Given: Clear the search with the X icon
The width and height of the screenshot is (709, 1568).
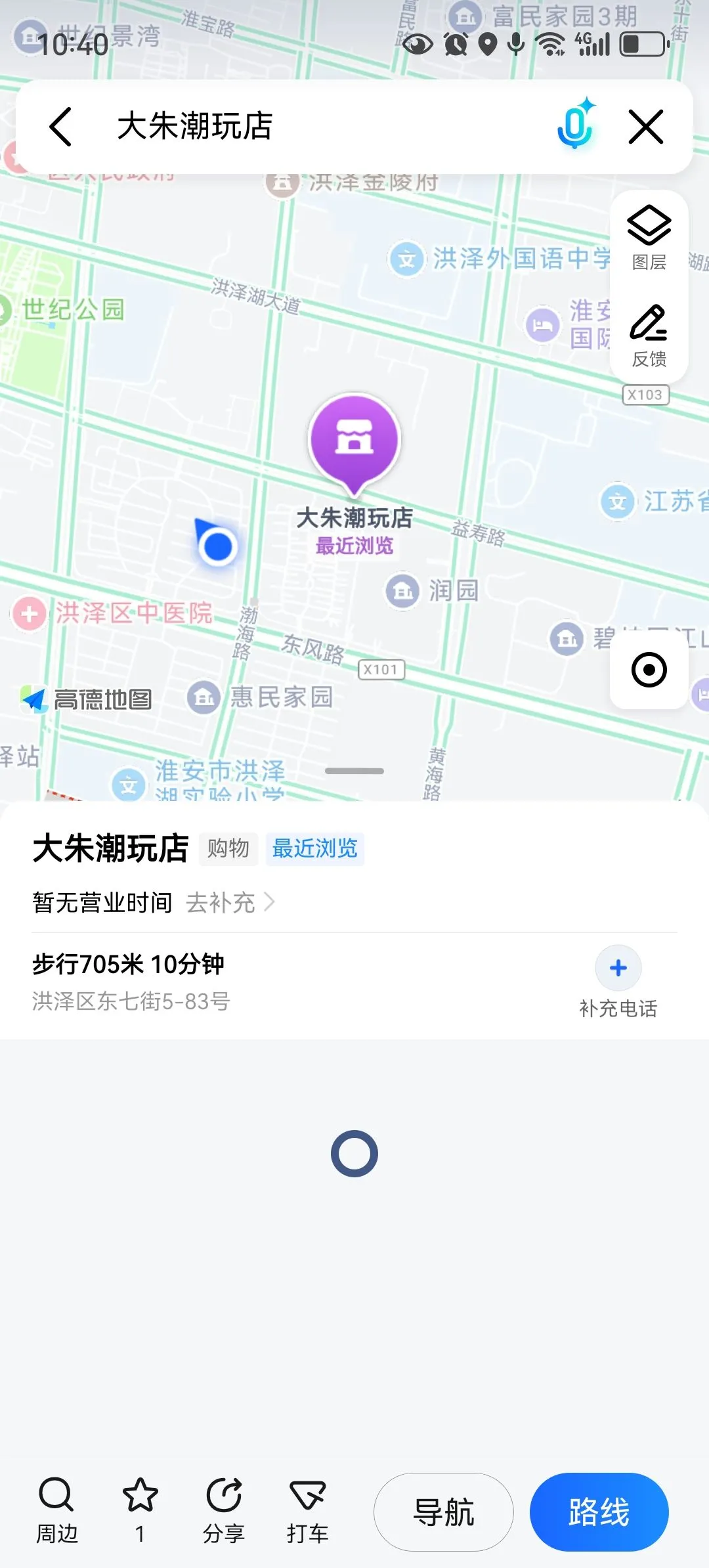Looking at the screenshot, I should pyautogui.click(x=646, y=126).
